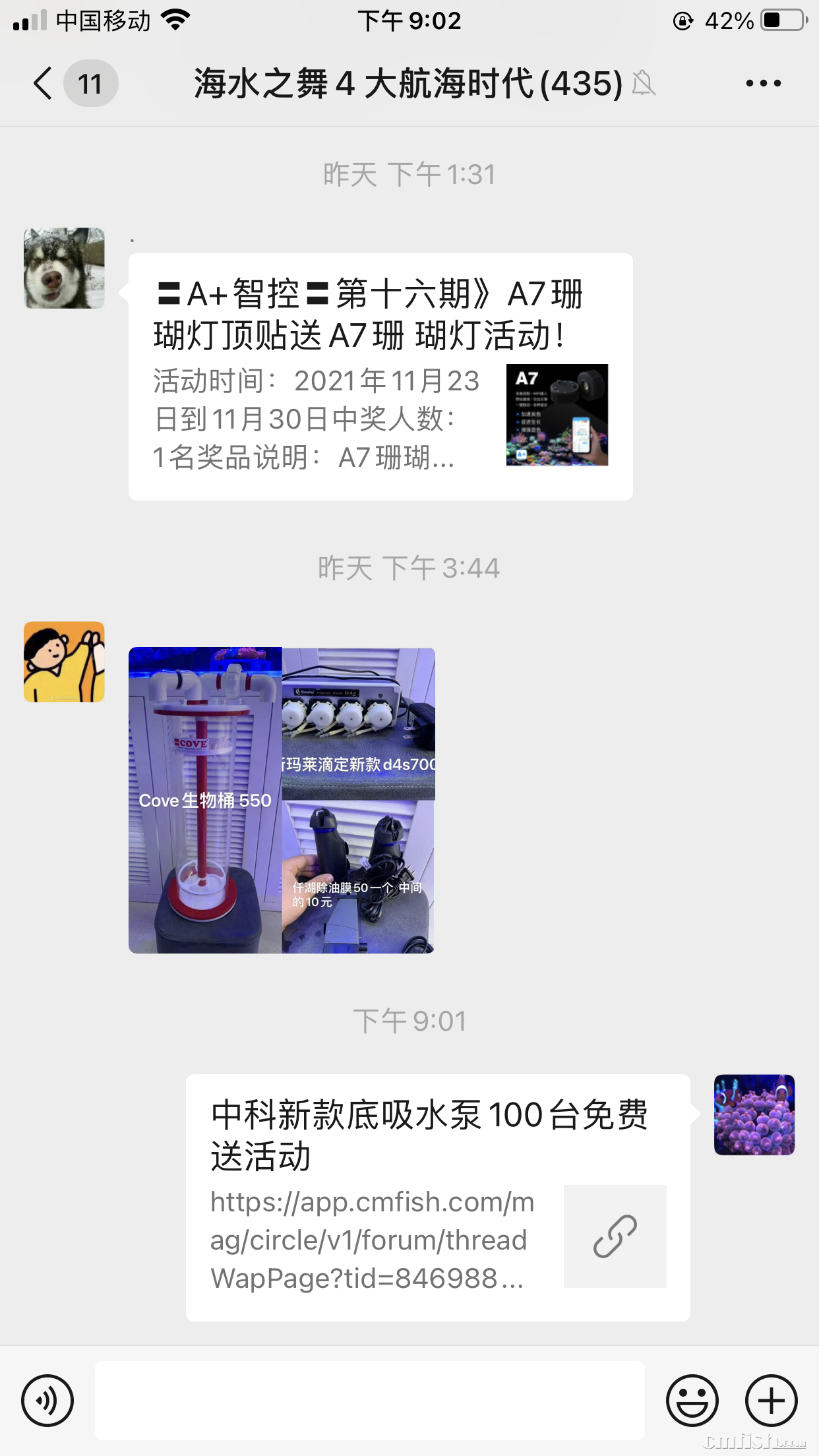Open the group chat overflow menu

coord(763,84)
